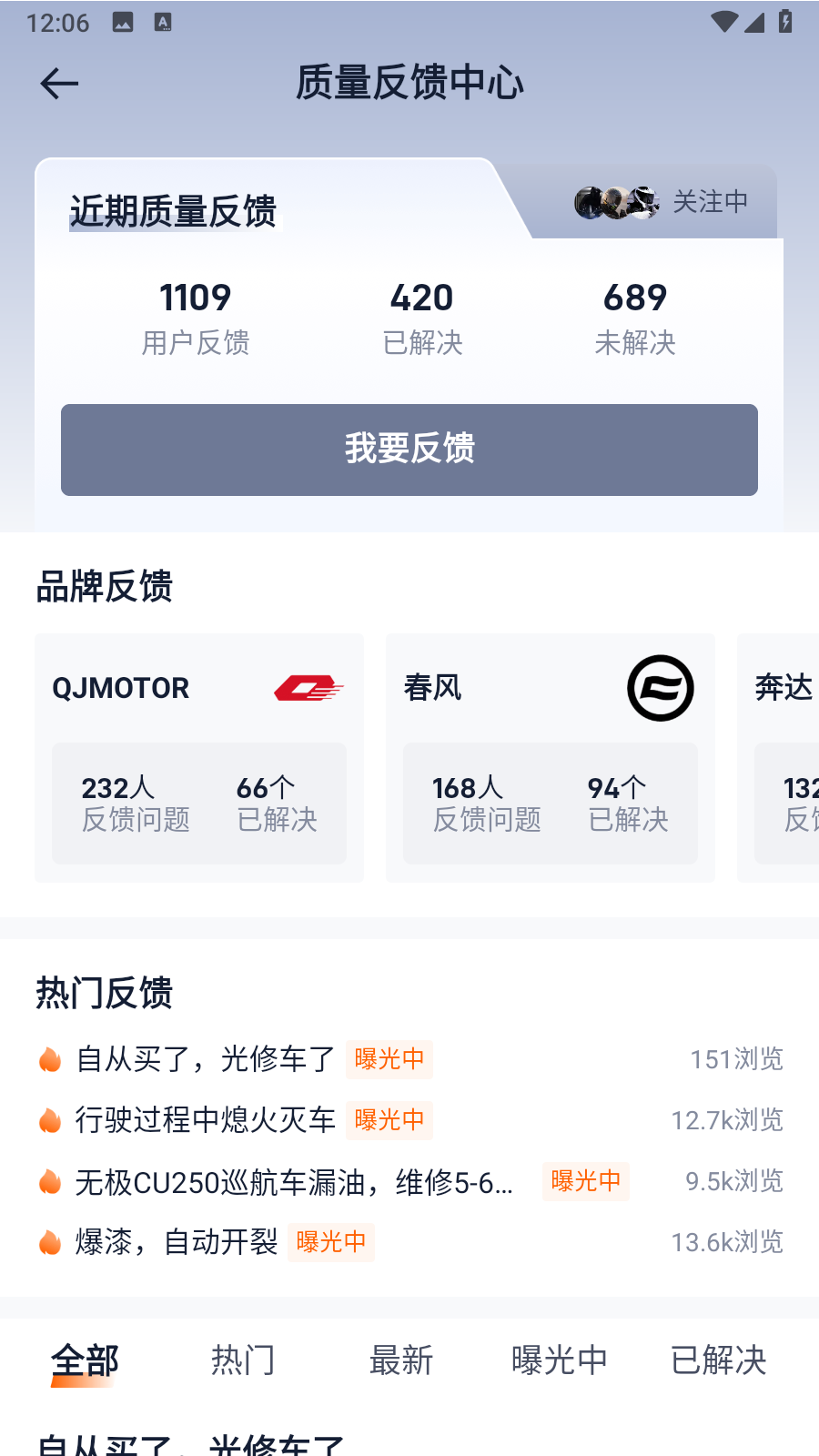
Task: Open the 无极CU250巡航车漏油 feedback
Action: (293, 1181)
